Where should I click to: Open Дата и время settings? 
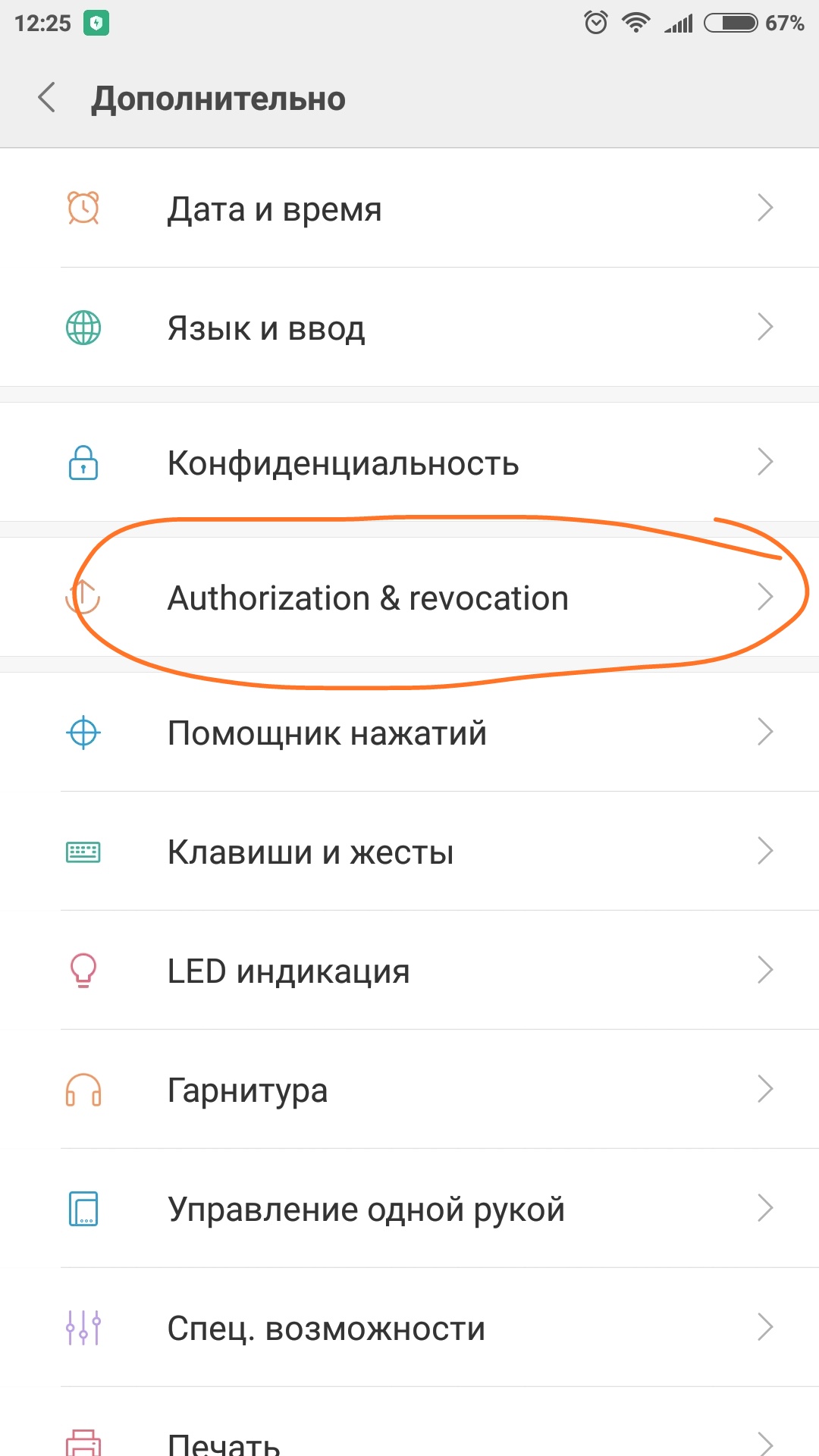(x=409, y=208)
